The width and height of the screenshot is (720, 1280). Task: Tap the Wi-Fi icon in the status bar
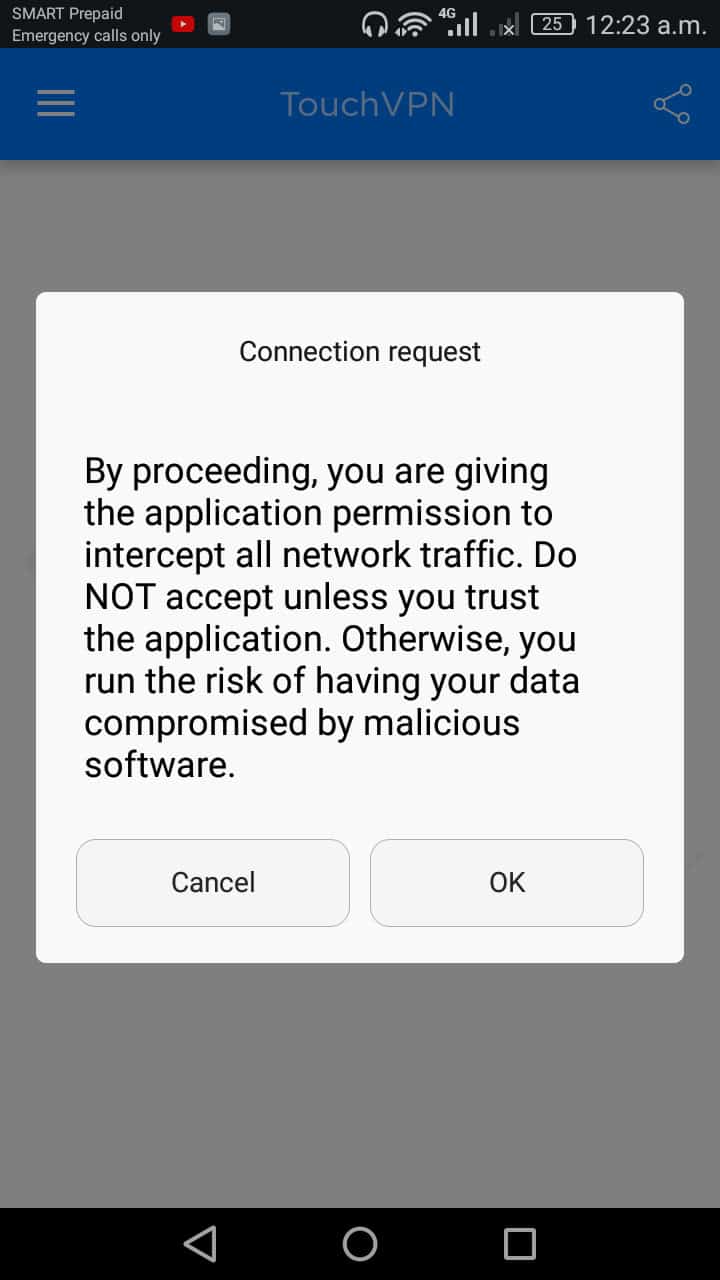pos(412,23)
